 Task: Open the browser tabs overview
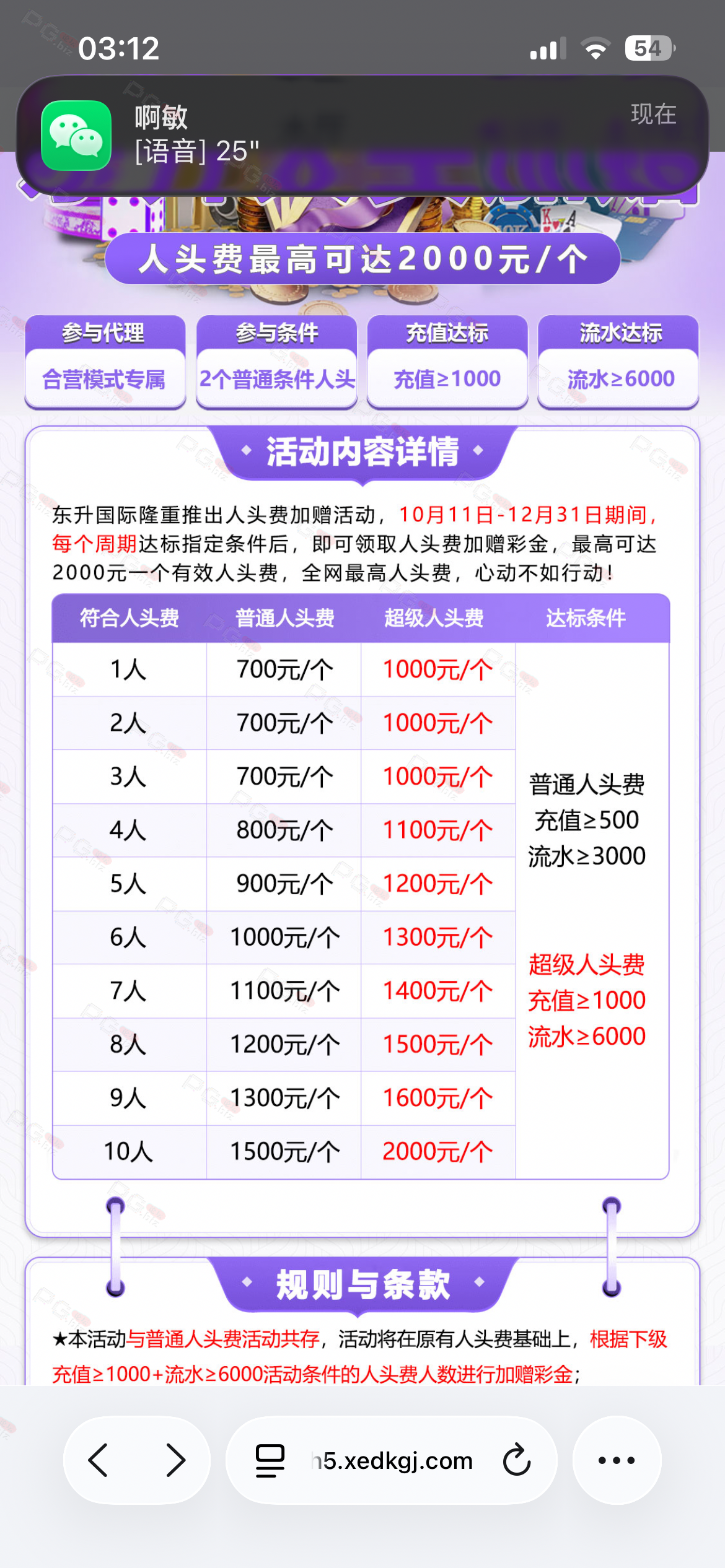coord(270,1460)
